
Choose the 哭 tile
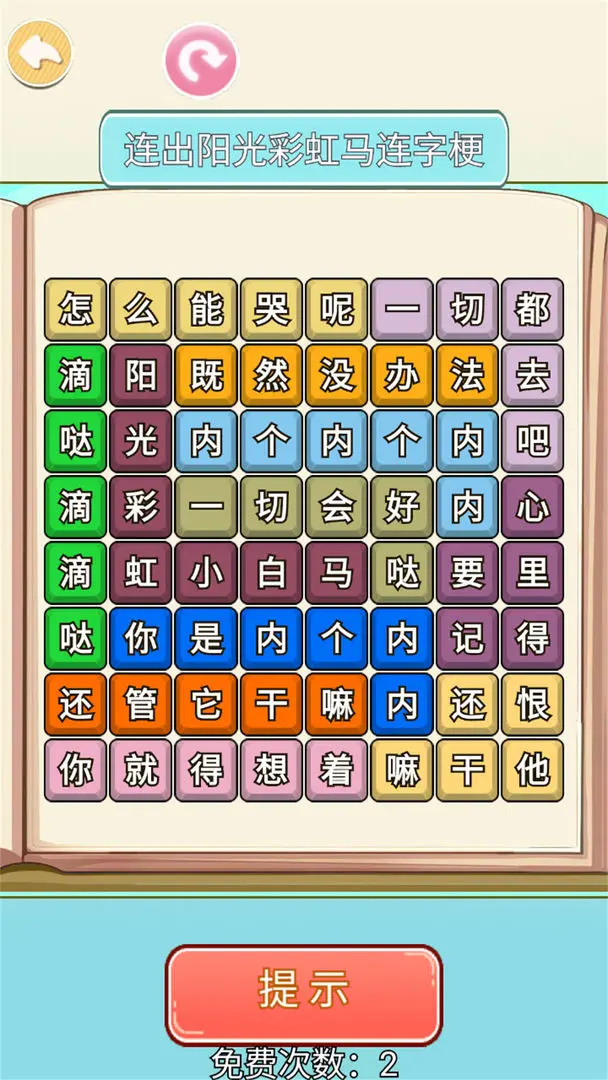click(x=272, y=310)
